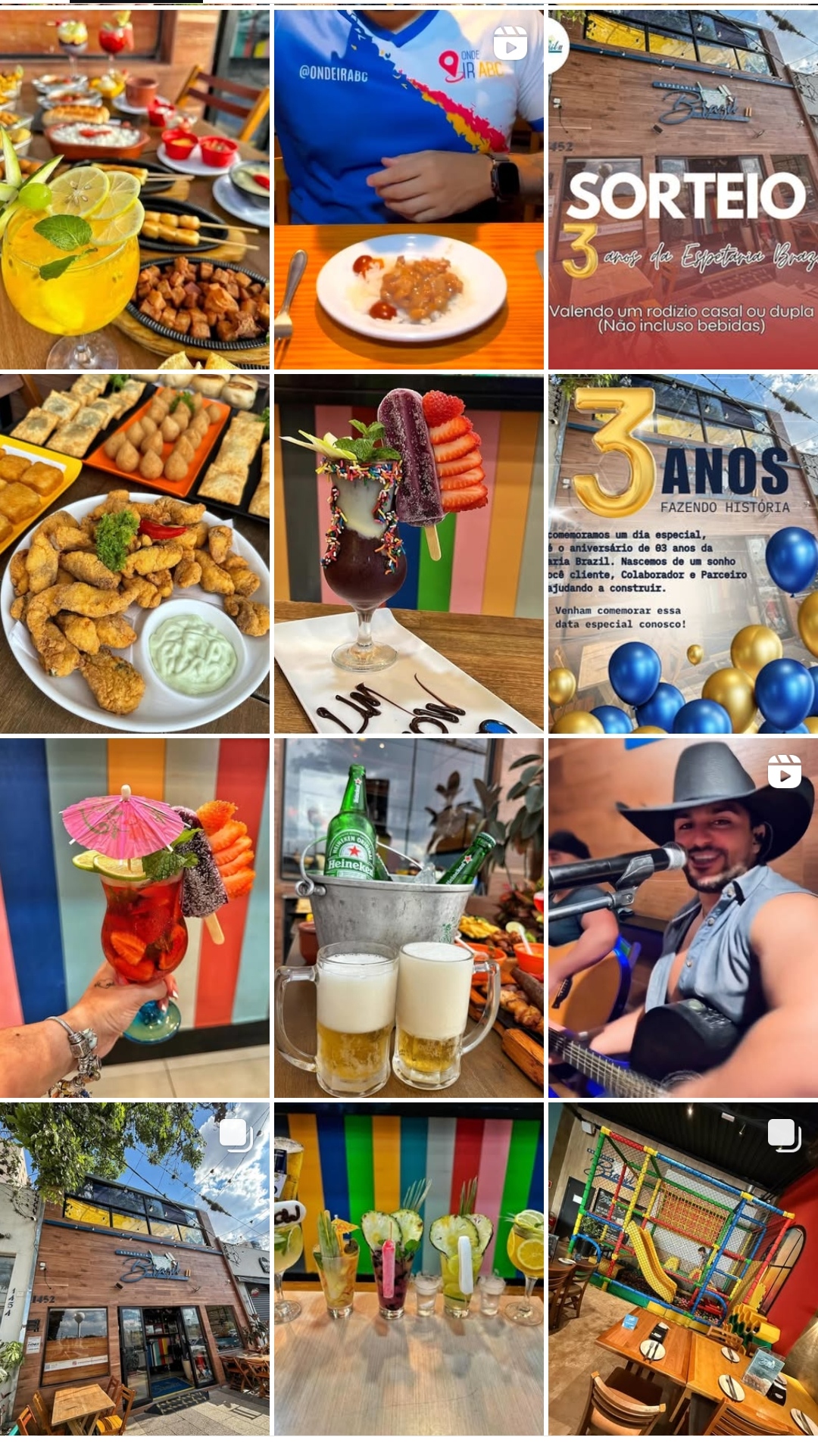This screenshot has height=1456, width=818.
Task: Open the açaí drink with strawberry popsicle post
Action: [x=409, y=553]
